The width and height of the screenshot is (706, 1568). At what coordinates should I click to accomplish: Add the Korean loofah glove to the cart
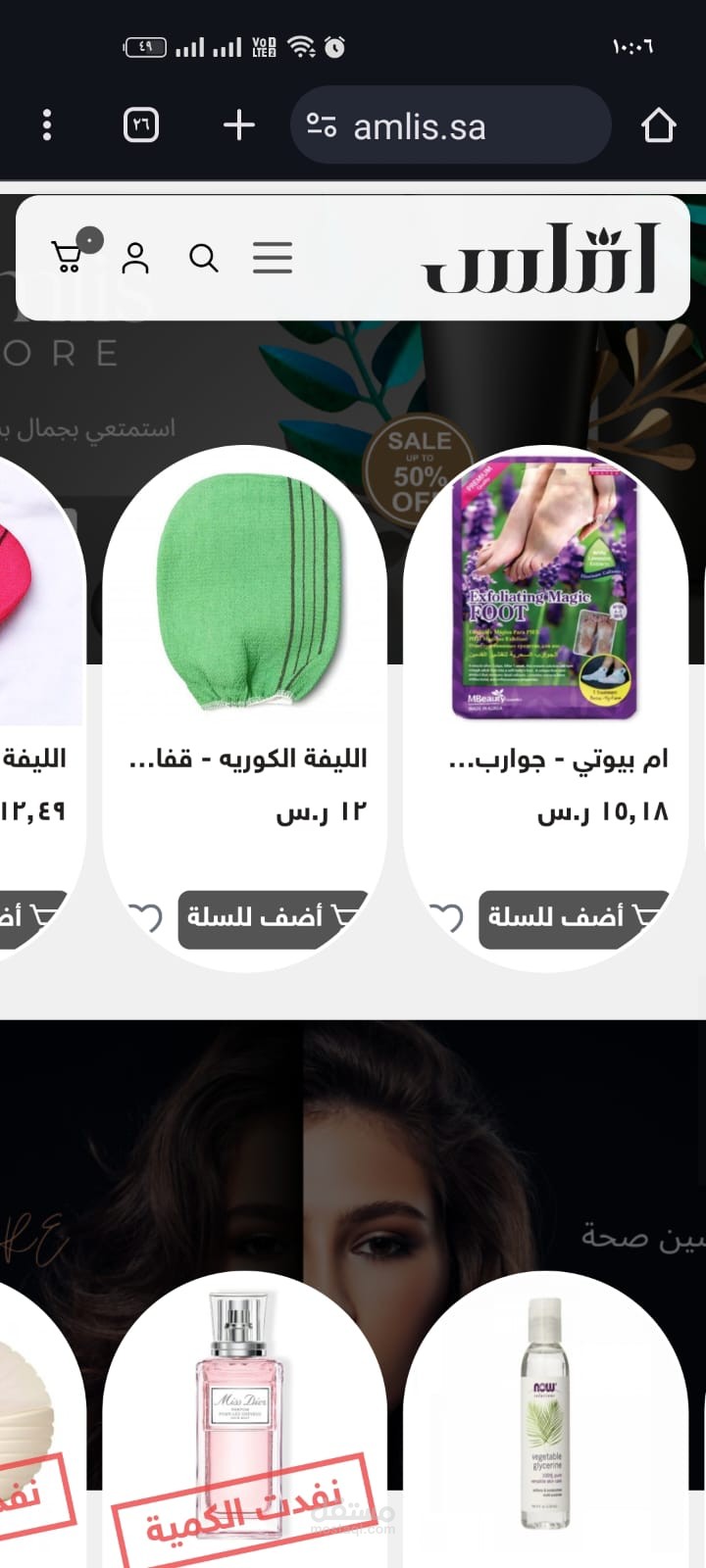coord(271,918)
